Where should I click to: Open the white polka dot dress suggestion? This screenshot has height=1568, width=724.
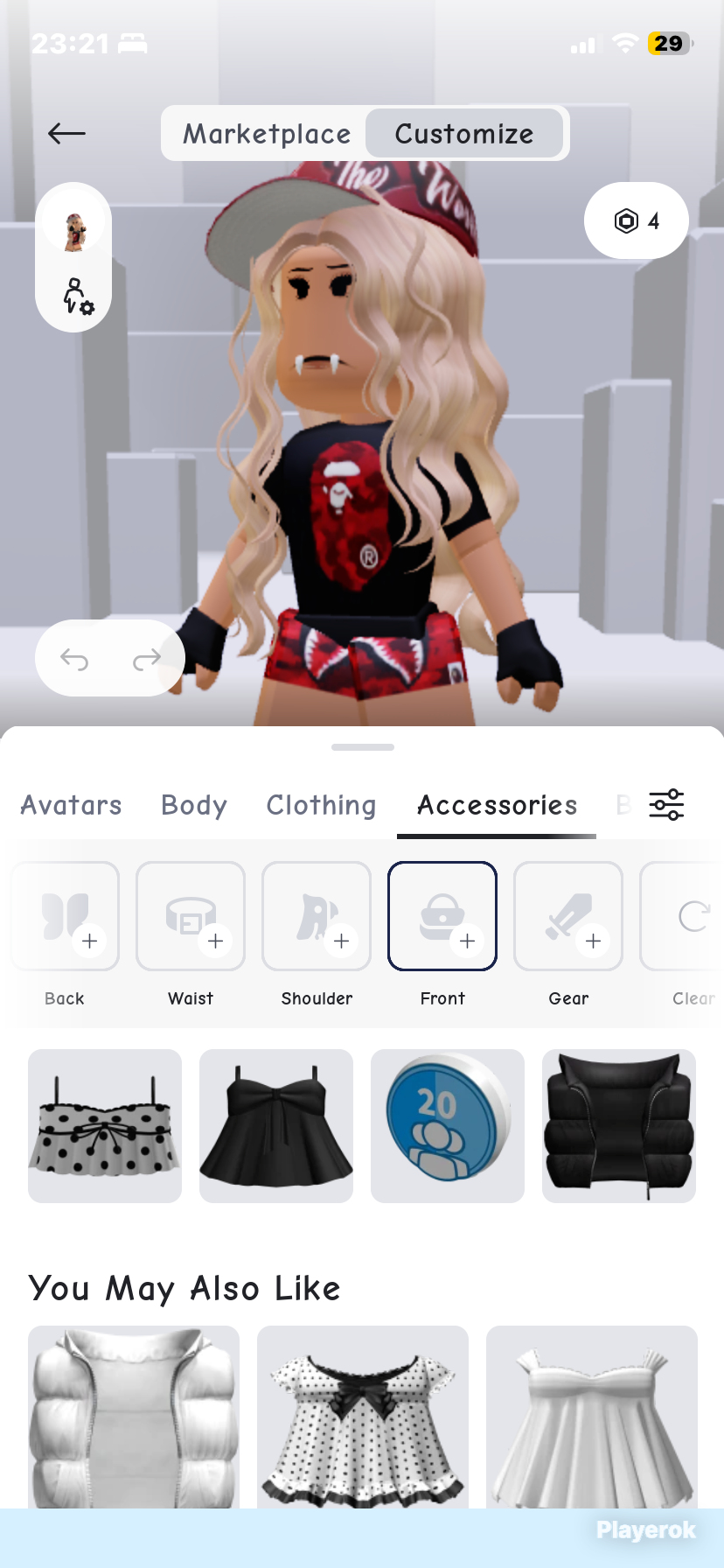point(363,1417)
